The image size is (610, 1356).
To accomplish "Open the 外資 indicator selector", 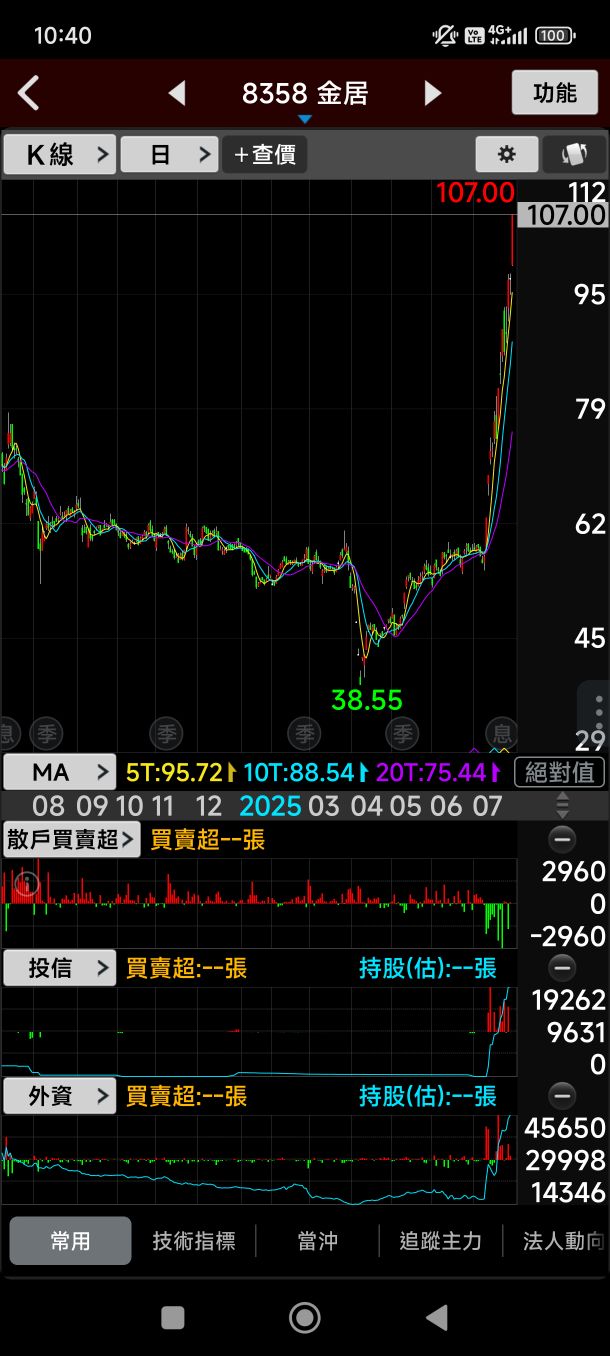I will click(x=60, y=1096).
